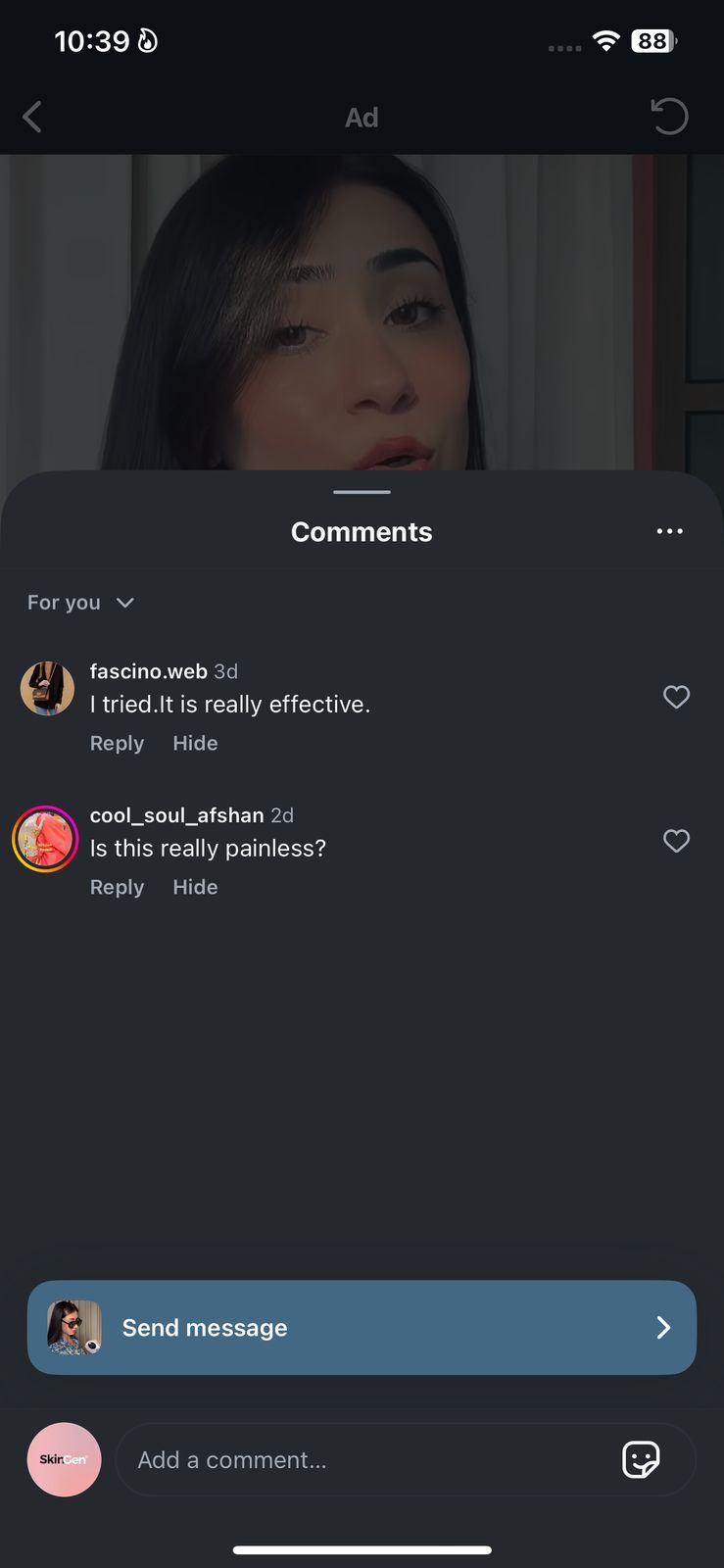Screen dimensions: 724x1568
Task: Like fascino.web's comment
Action: 676,697
